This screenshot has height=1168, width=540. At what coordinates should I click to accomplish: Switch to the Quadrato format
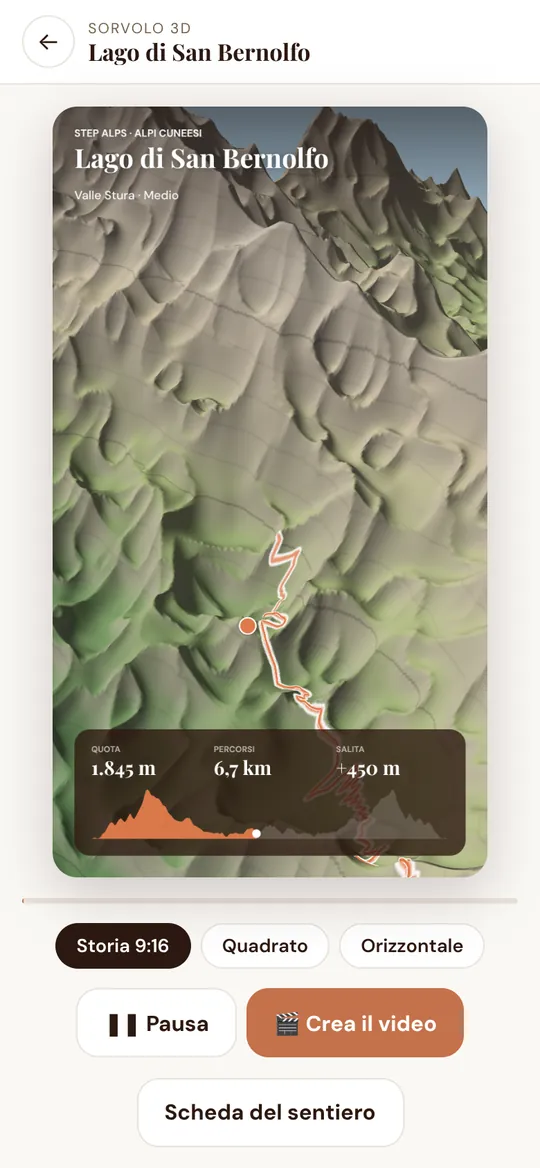tap(265, 946)
